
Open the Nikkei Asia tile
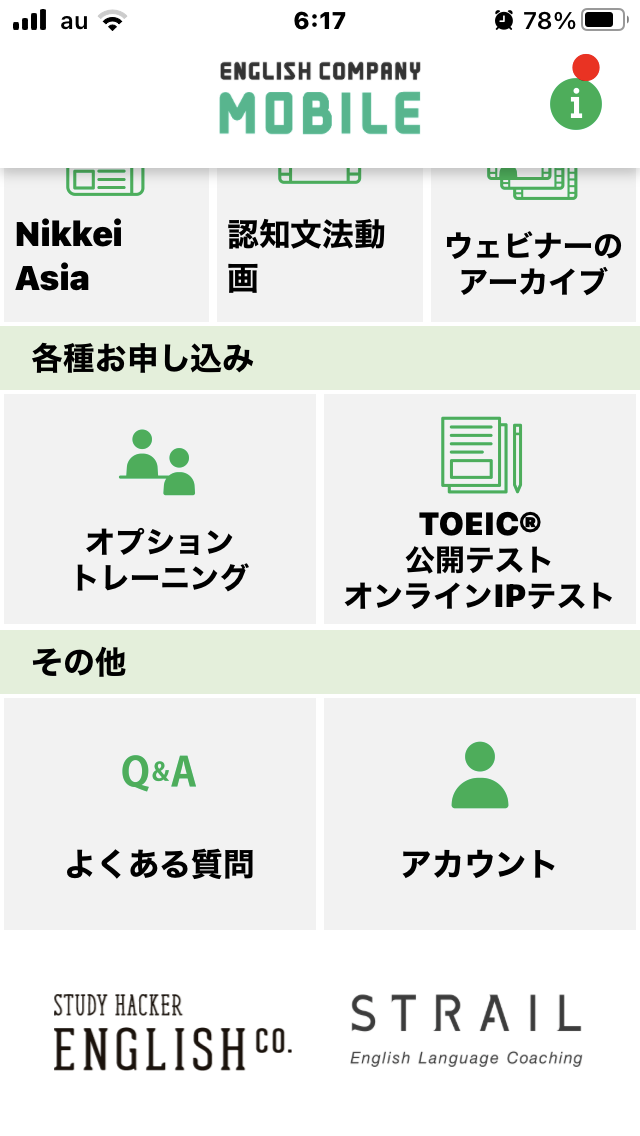click(x=107, y=245)
